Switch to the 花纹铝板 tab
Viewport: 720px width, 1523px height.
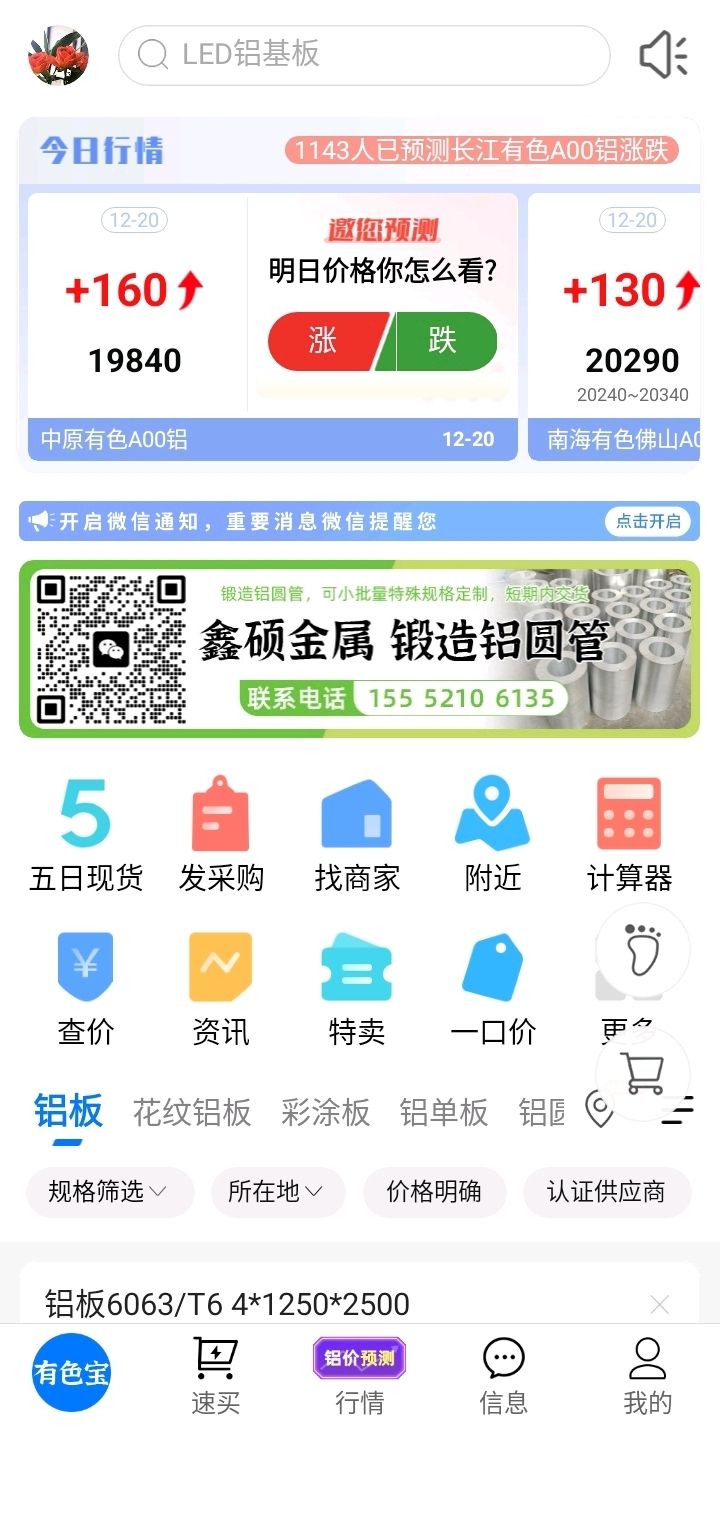192,1112
